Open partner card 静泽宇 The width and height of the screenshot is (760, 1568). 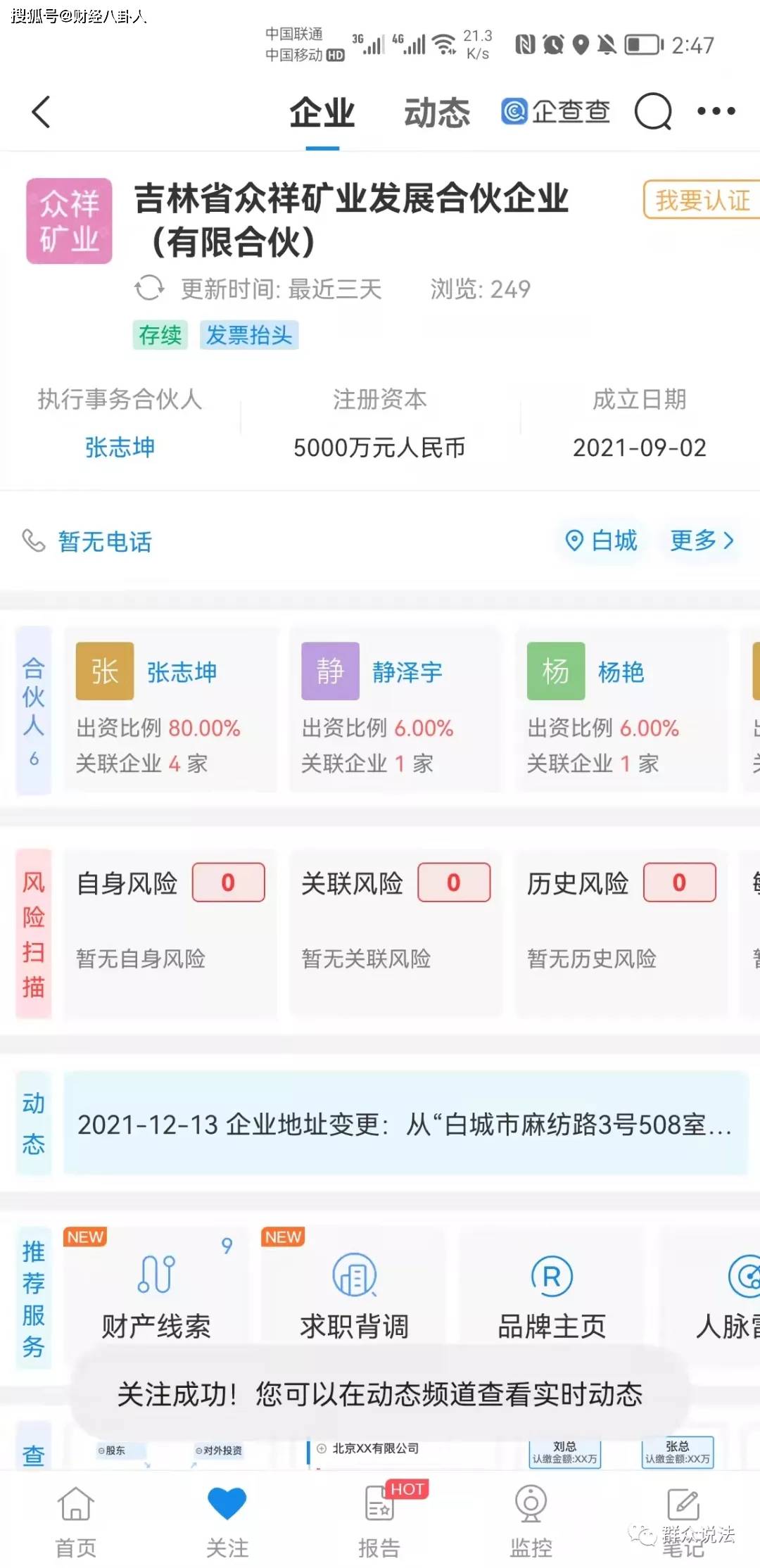[395, 709]
